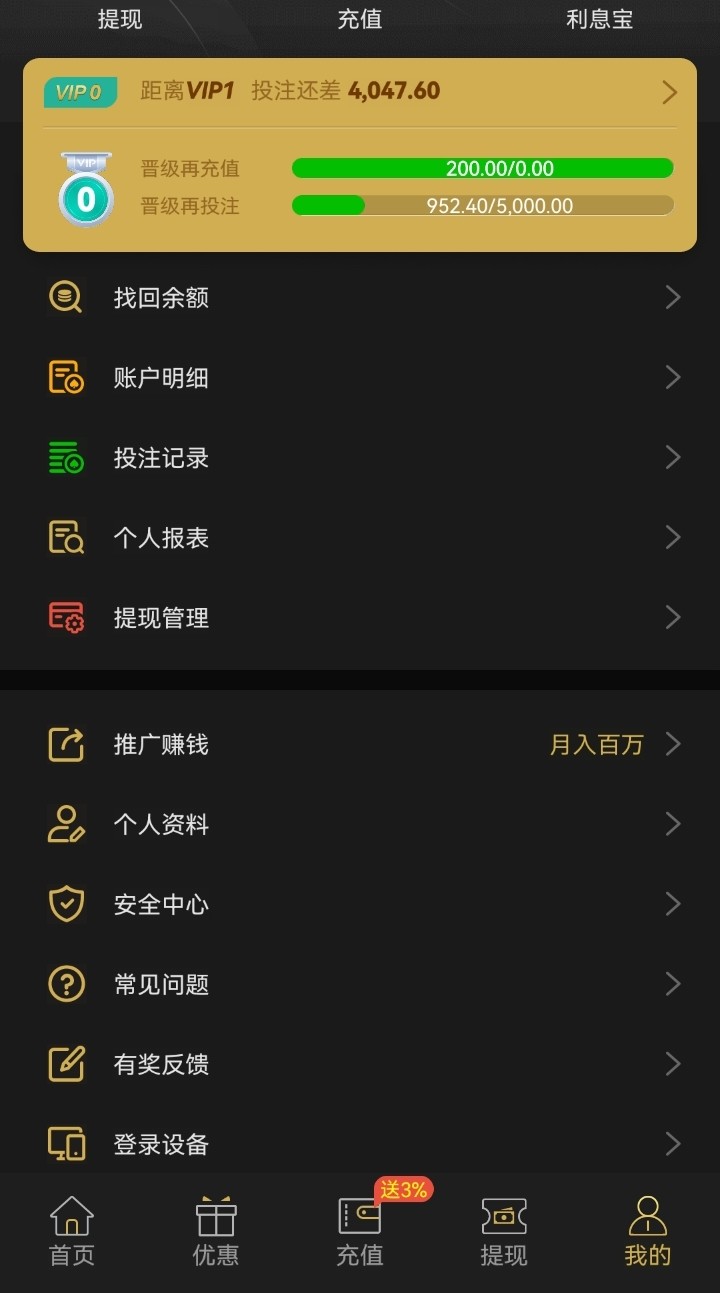Select the 我的 tab
Image resolution: width=720 pixels, height=1293 pixels.
coord(648,1232)
